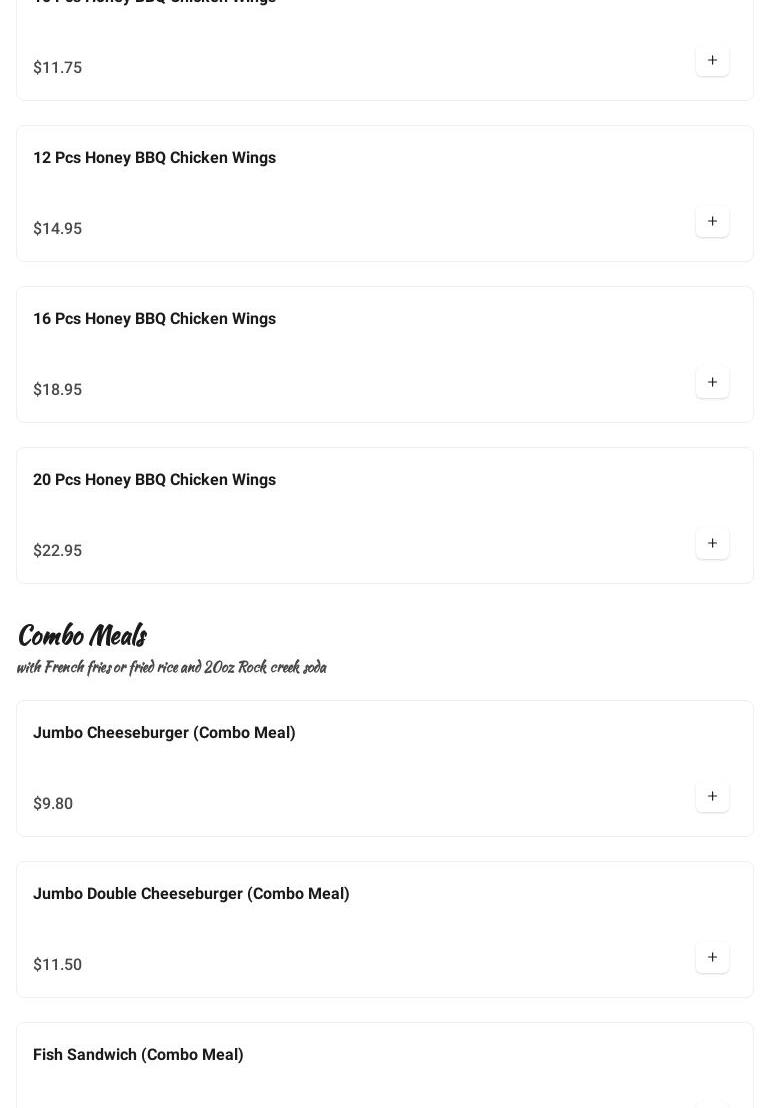The image size is (770, 1108).
Task: Add the $11.75 Honey BBQ wings item
Action: point(712,61)
